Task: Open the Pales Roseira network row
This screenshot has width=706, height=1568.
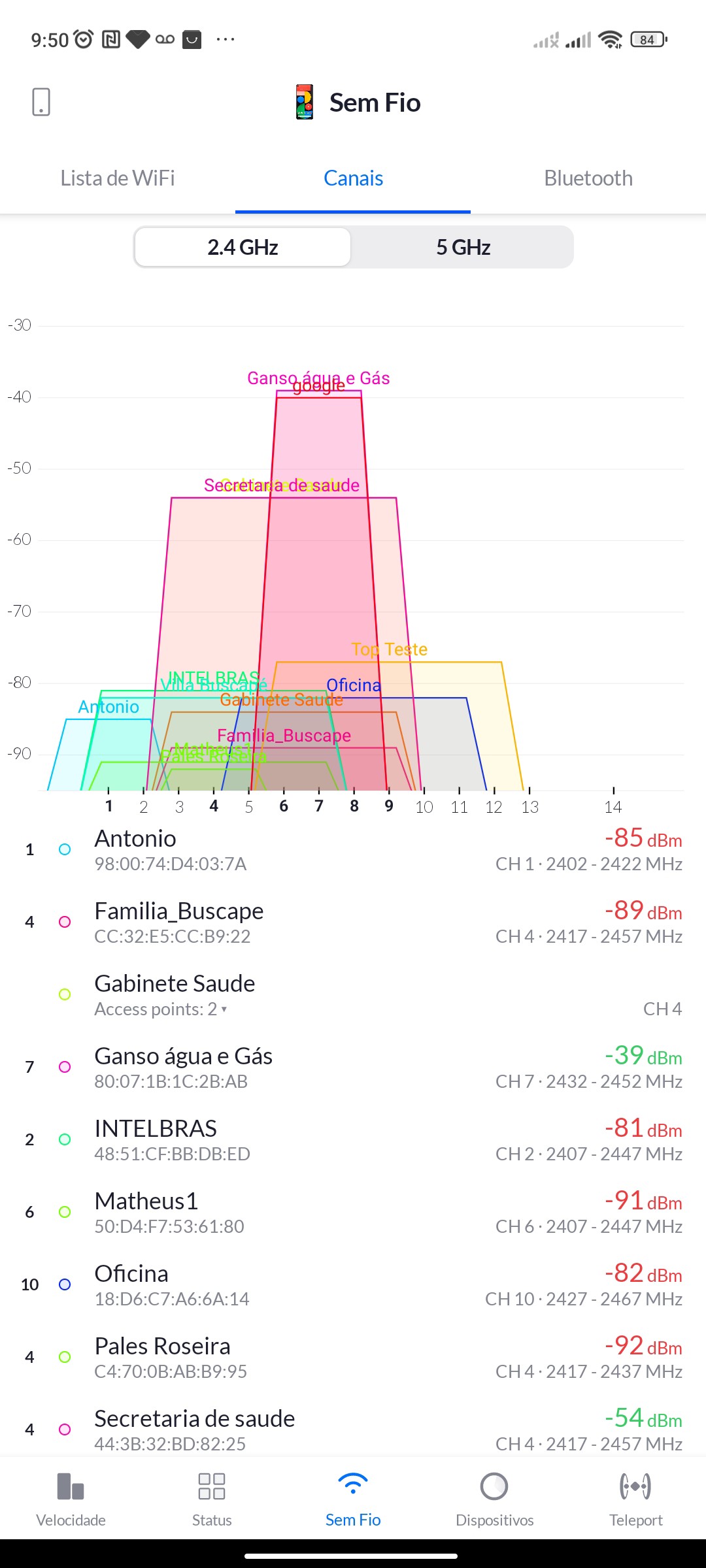Action: point(353,1357)
